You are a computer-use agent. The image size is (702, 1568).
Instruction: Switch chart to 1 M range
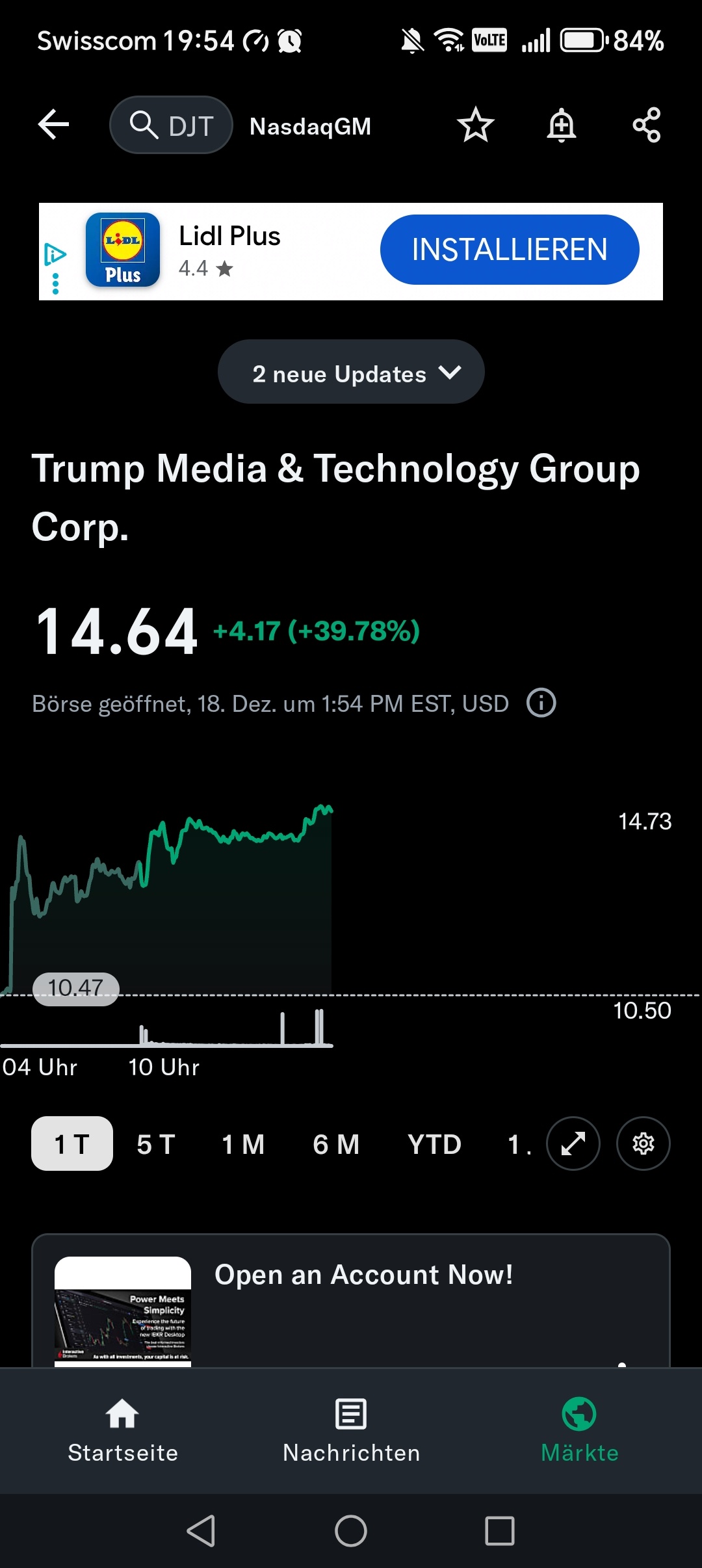pos(244,1144)
